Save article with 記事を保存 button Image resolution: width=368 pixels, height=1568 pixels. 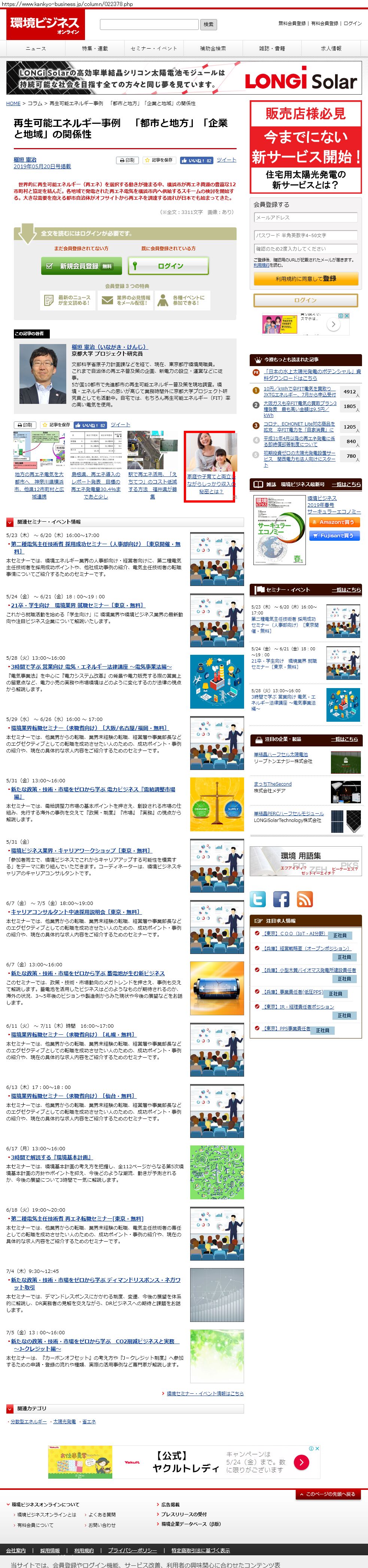pyautogui.click(x=158, y=160)
